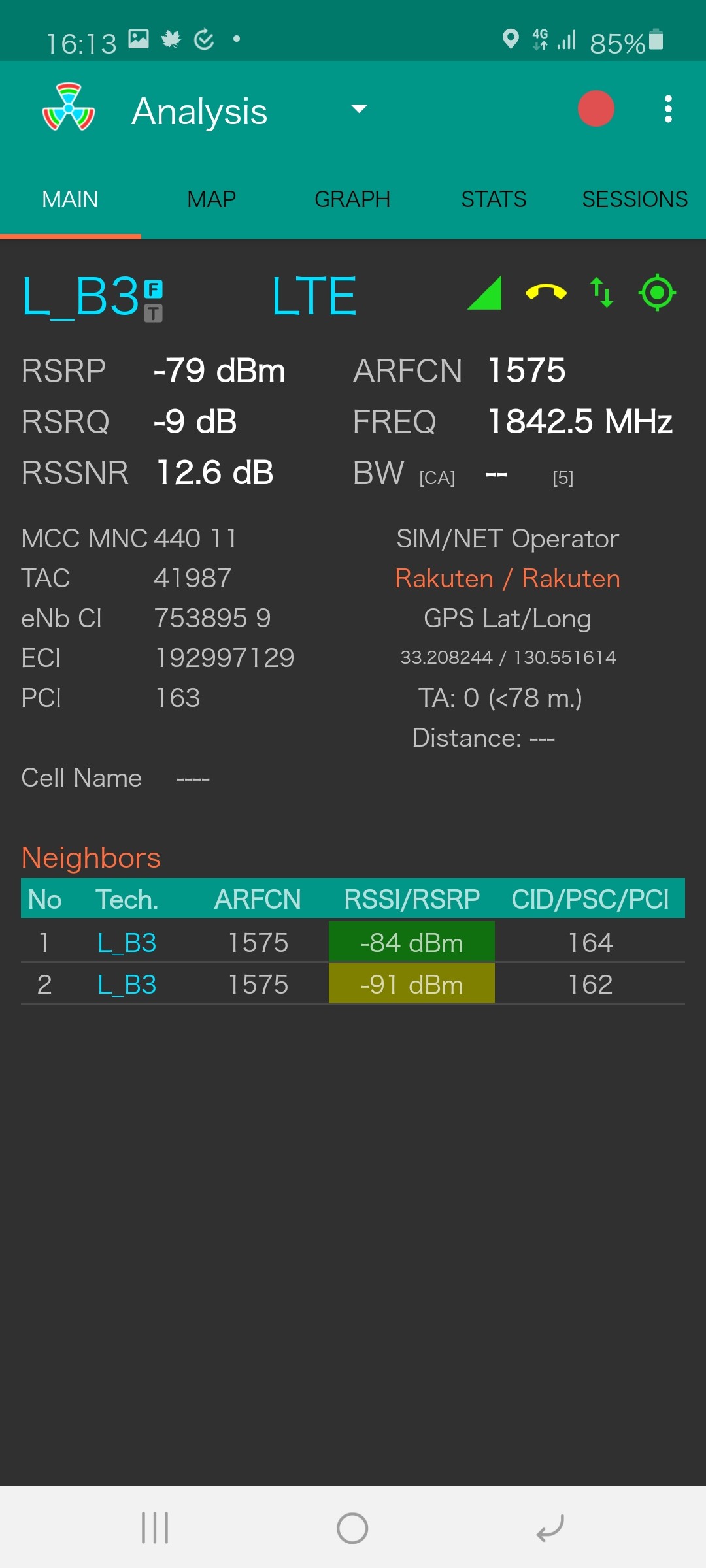Screen dimensions: 706x1568
Task: Switch to the SESSIONS tab
Action: pyautogui.click(x=635, y=199)
